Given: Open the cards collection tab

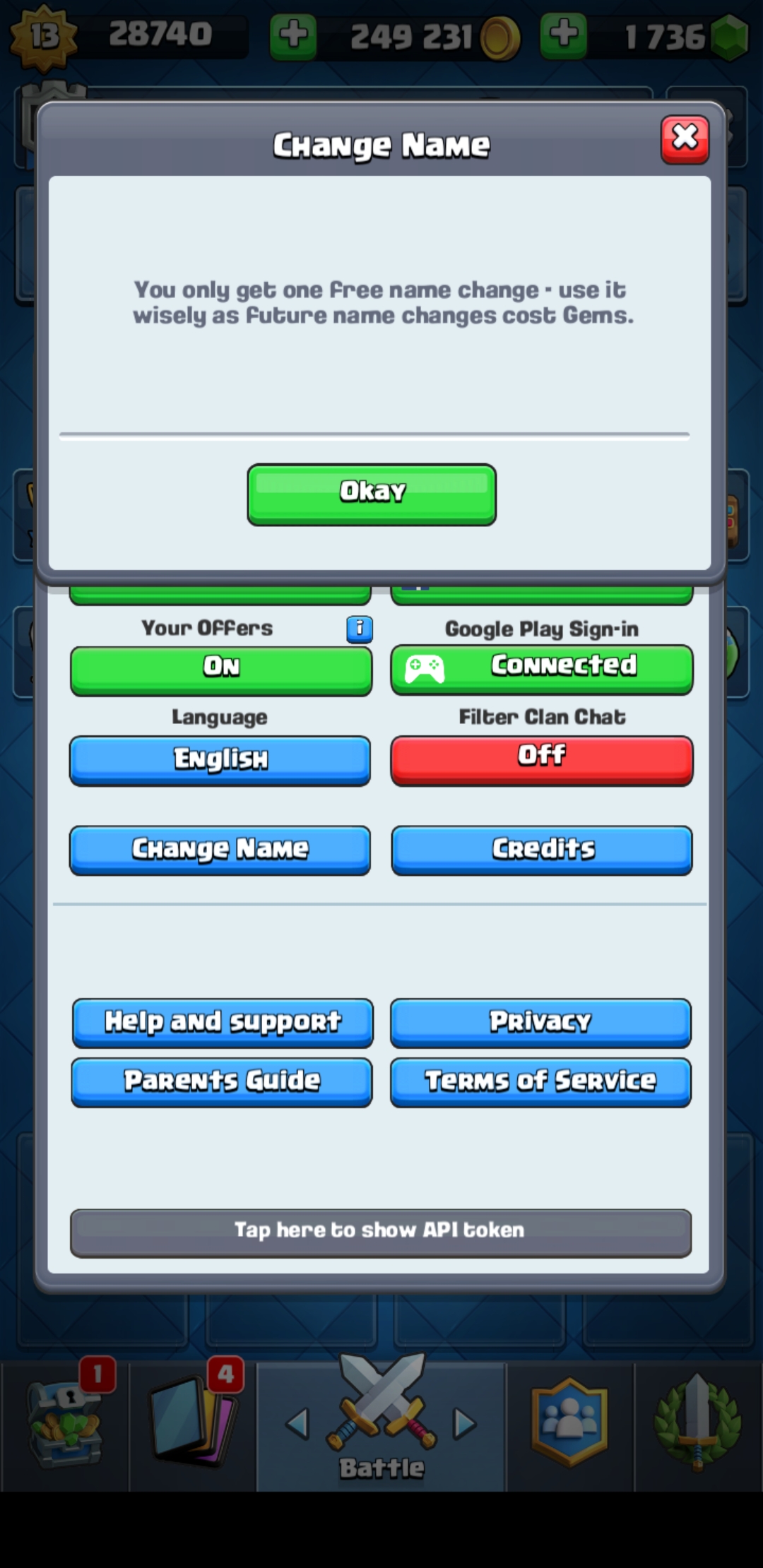Looking at the screenshot, I should 193,1426.
